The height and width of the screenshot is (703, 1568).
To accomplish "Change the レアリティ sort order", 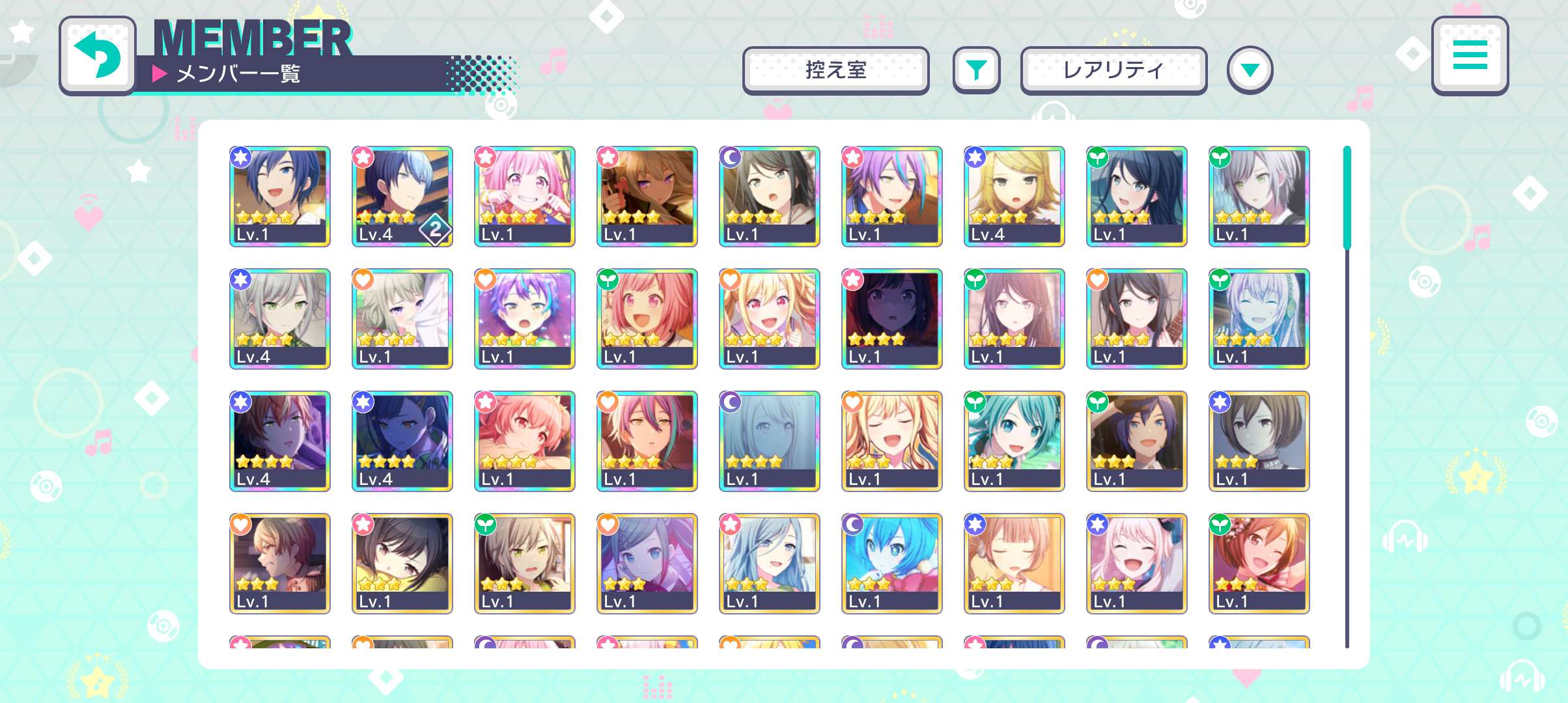I will click(x=1113, y=70).
